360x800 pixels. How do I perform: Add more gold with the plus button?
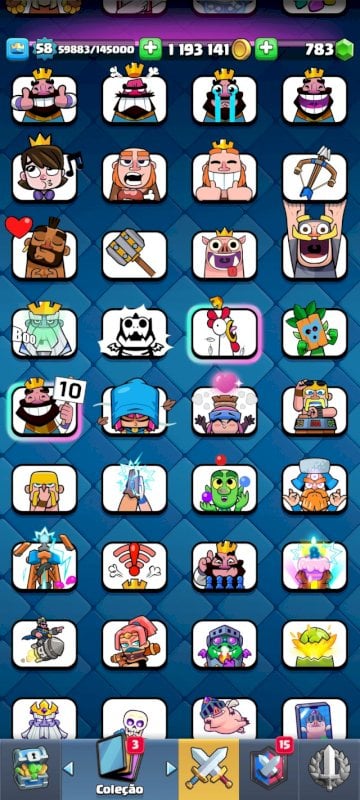266,49
